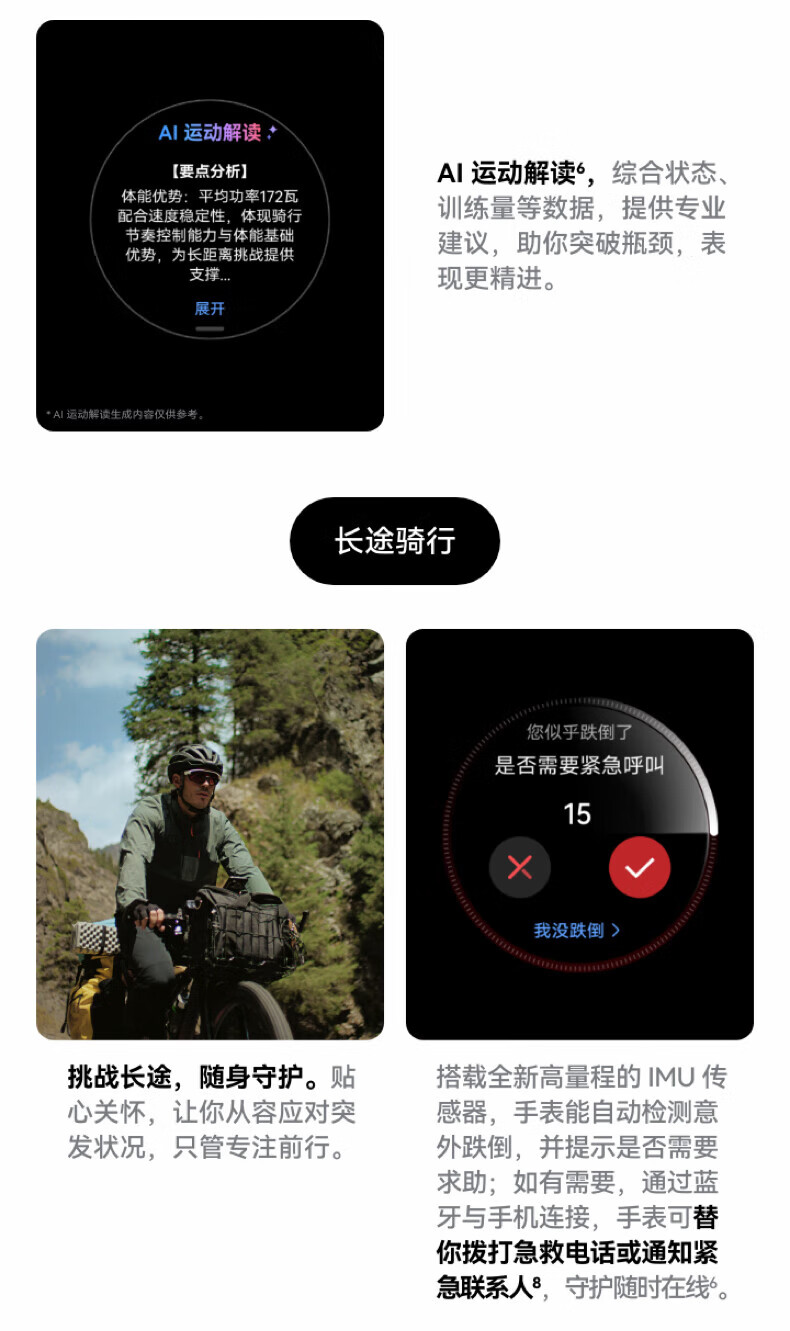Click the 要点分析 heading on the watch face
Screen dimensions: 790x1331
pyautogui.click(x=210, y=169)
